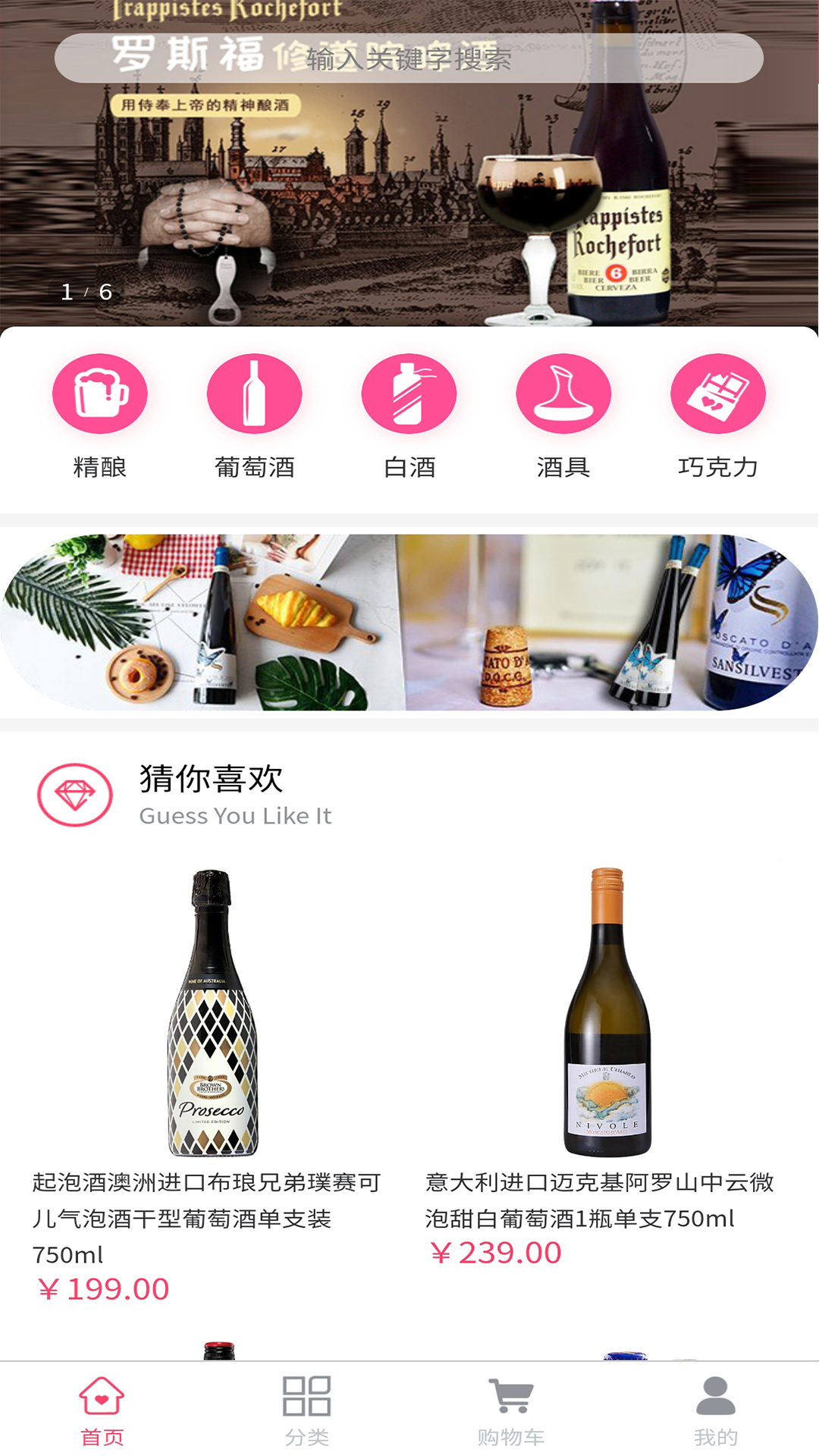Click the 1/6 carousel page indicator
The height and width of the screenshot is (1456, 819).
point(86,292)
